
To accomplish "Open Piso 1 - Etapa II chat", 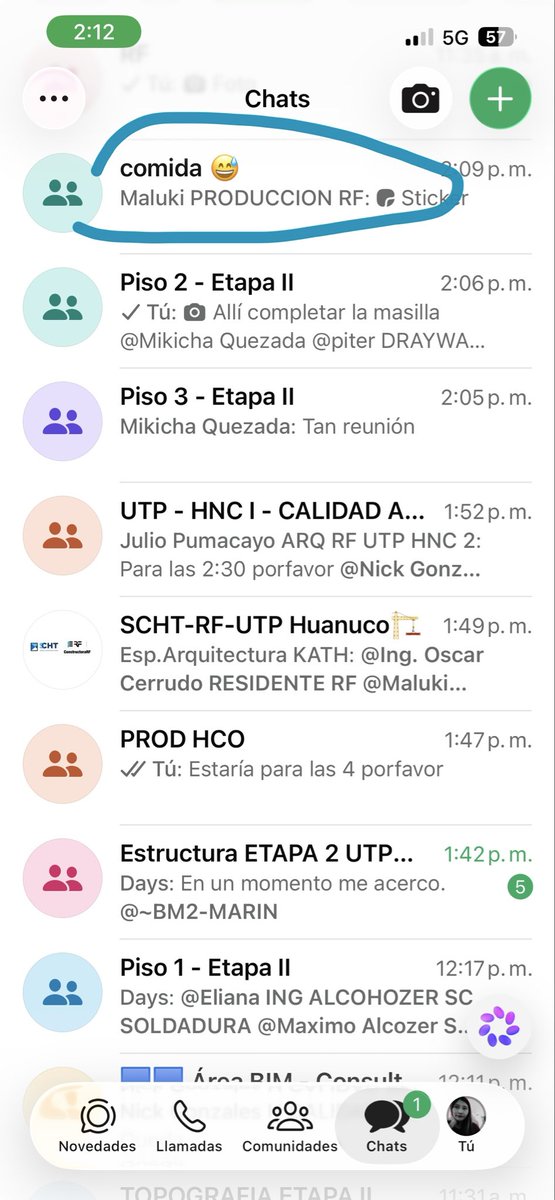I will click(277, 996).
